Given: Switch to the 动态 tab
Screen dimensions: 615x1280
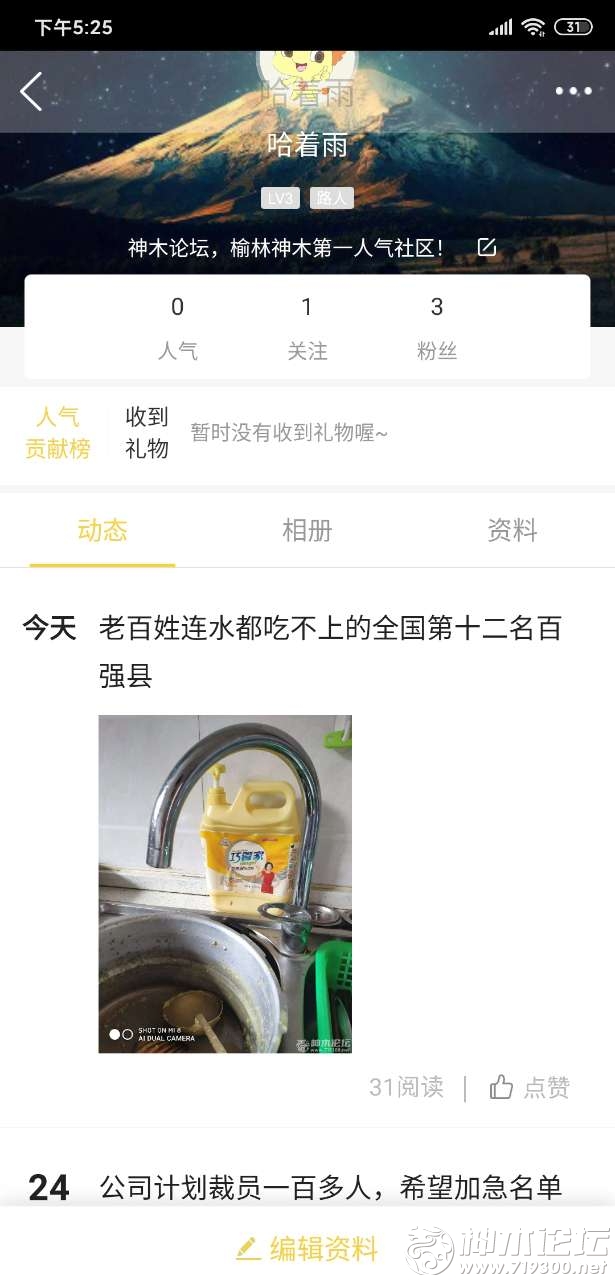Looking at the screenshot, I should [x=102, y=530].
